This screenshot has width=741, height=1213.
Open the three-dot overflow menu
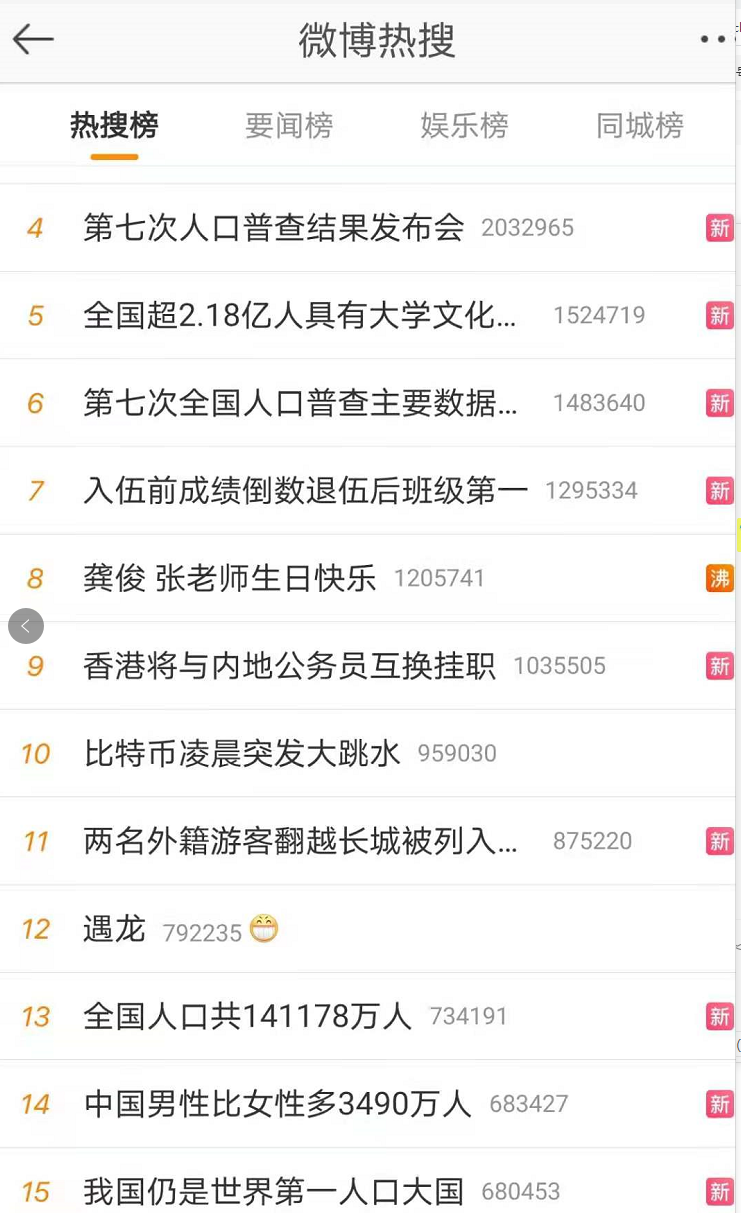(712, 40)
